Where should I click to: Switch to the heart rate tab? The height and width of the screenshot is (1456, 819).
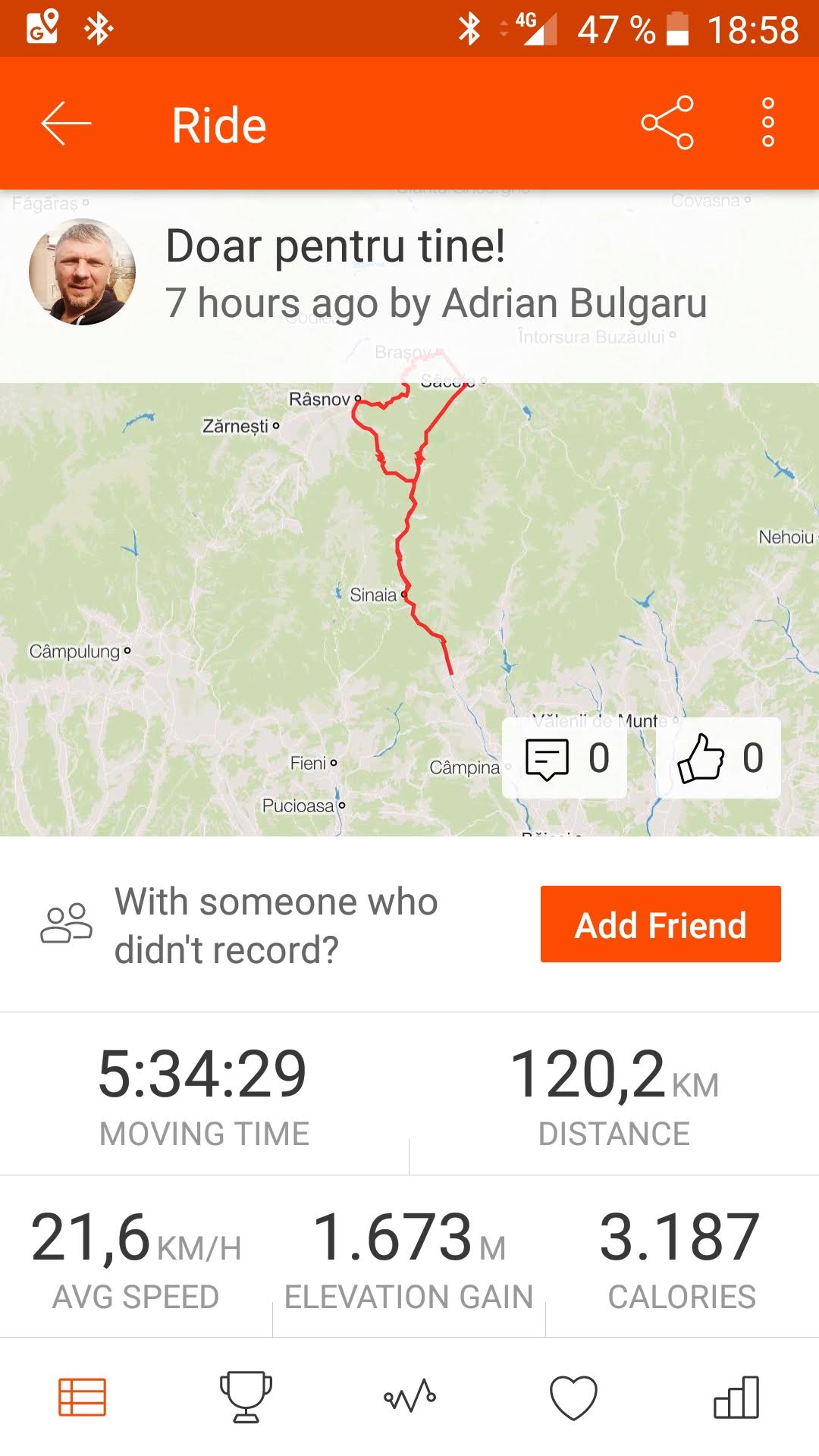click(x=573, y=1397)
